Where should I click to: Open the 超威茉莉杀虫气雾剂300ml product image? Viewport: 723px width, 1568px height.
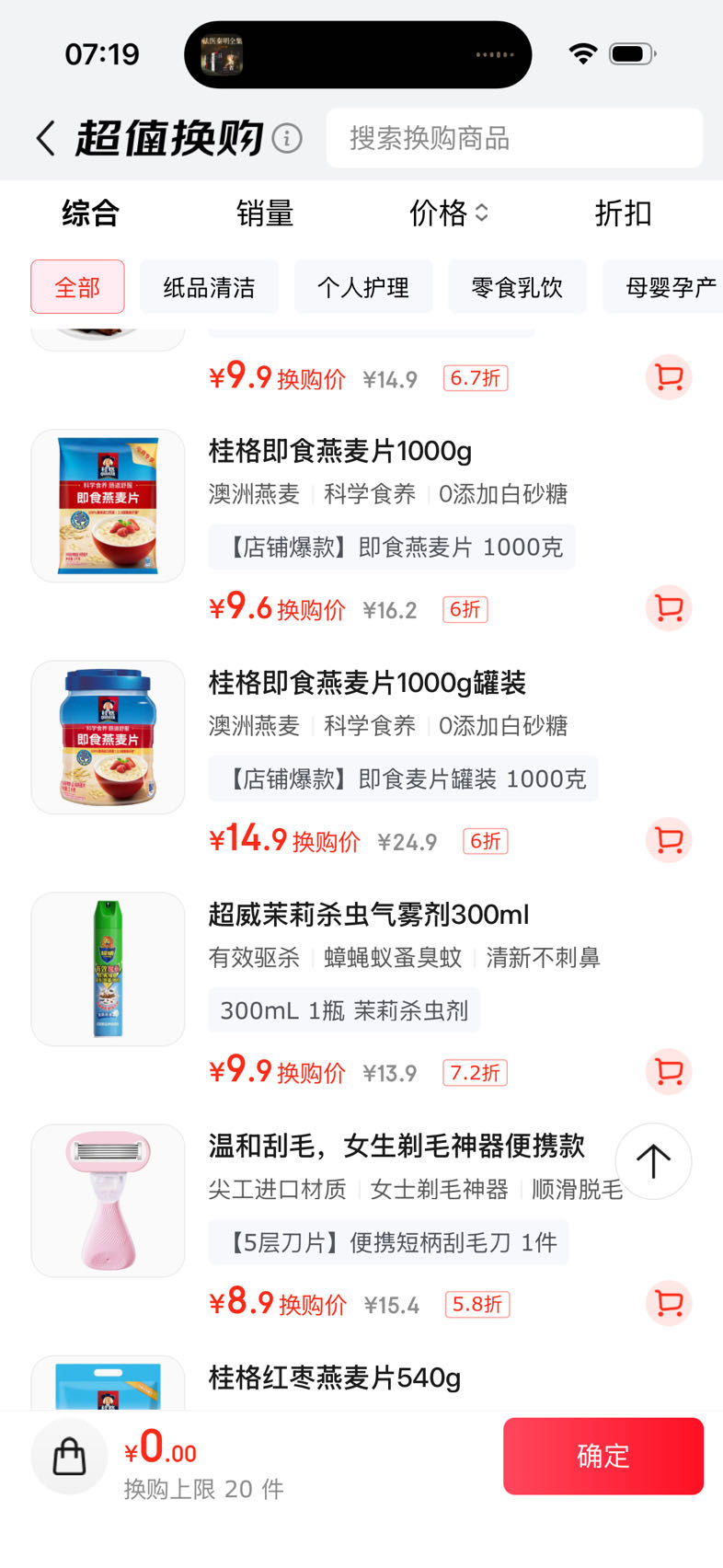click(109, 969)
